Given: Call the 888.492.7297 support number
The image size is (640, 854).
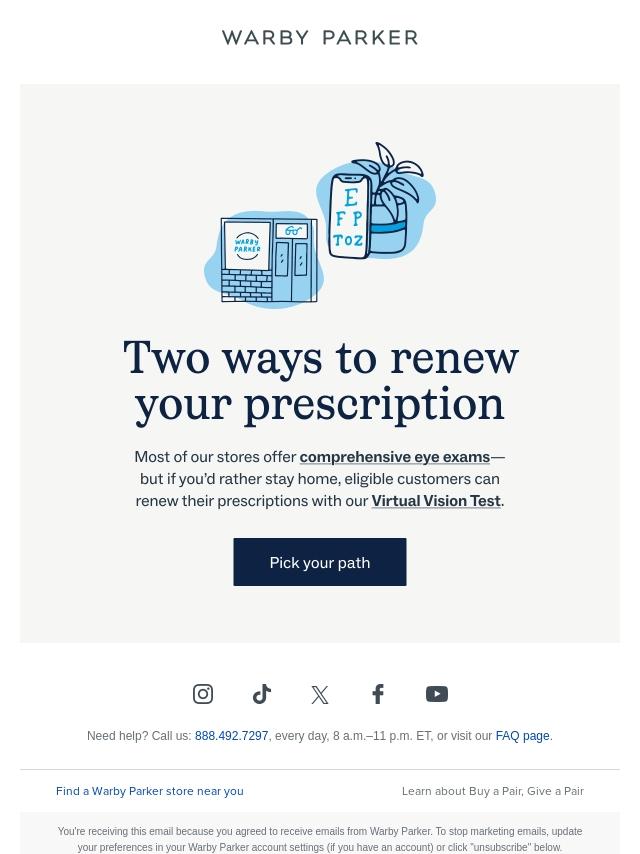Looking at the screenshot, I should 231,736.
